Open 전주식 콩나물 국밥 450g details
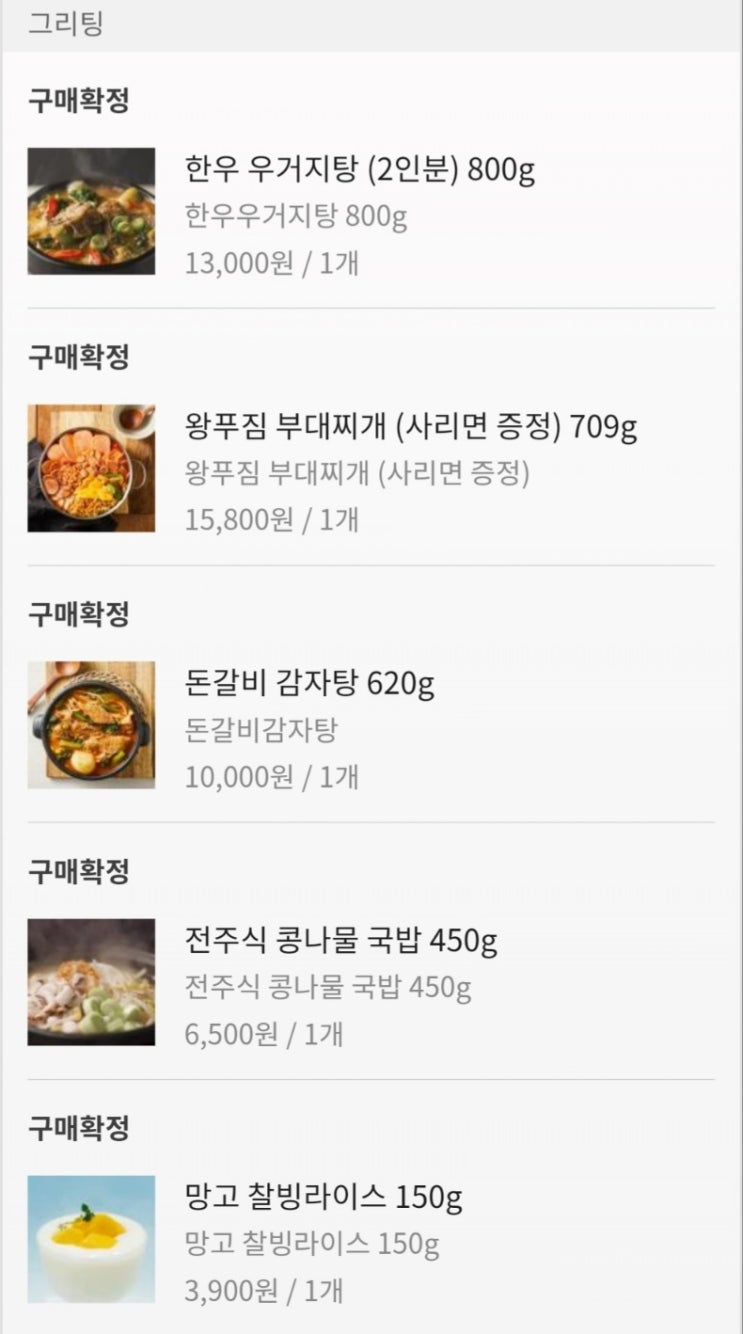743x1334 pixels. pos(341,941)
